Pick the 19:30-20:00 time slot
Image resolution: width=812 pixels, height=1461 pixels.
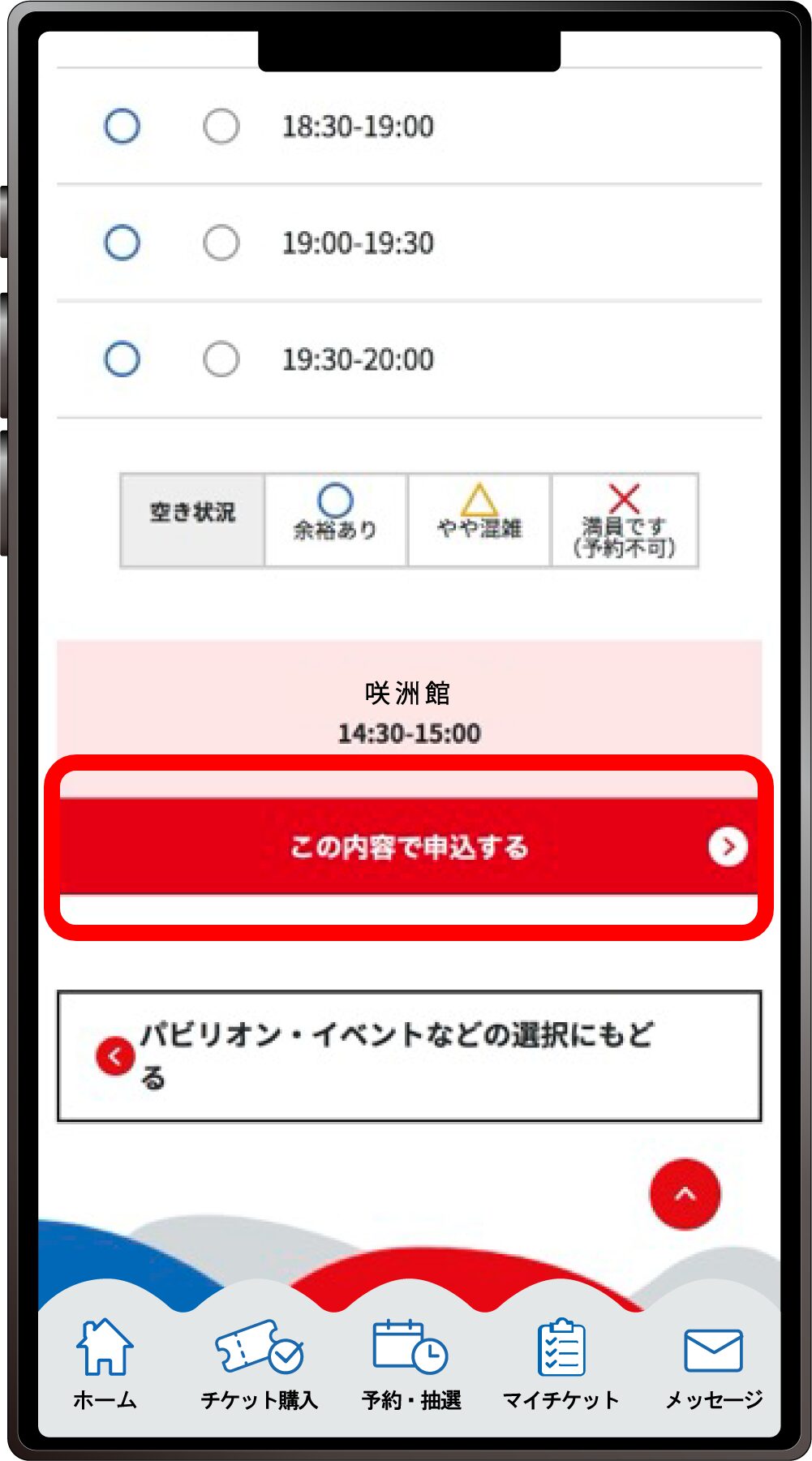pos(221,359)
